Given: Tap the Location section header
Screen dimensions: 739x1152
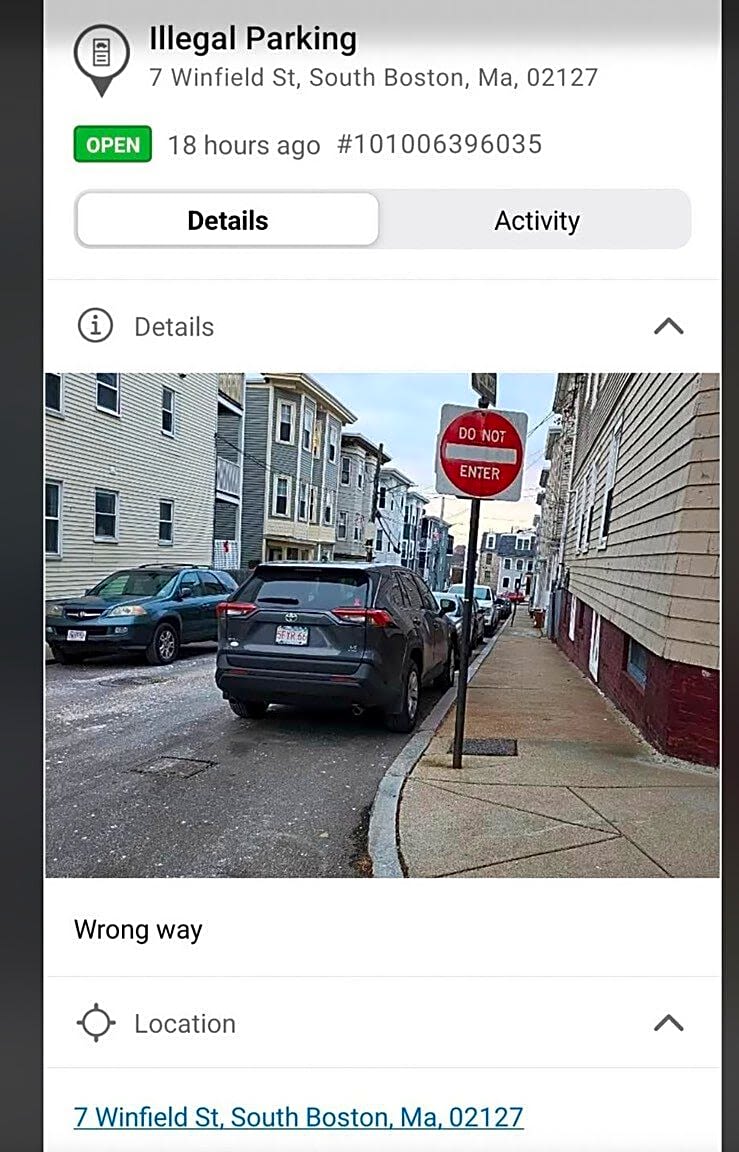Looking at the screenshot, I should [185, 1023].
